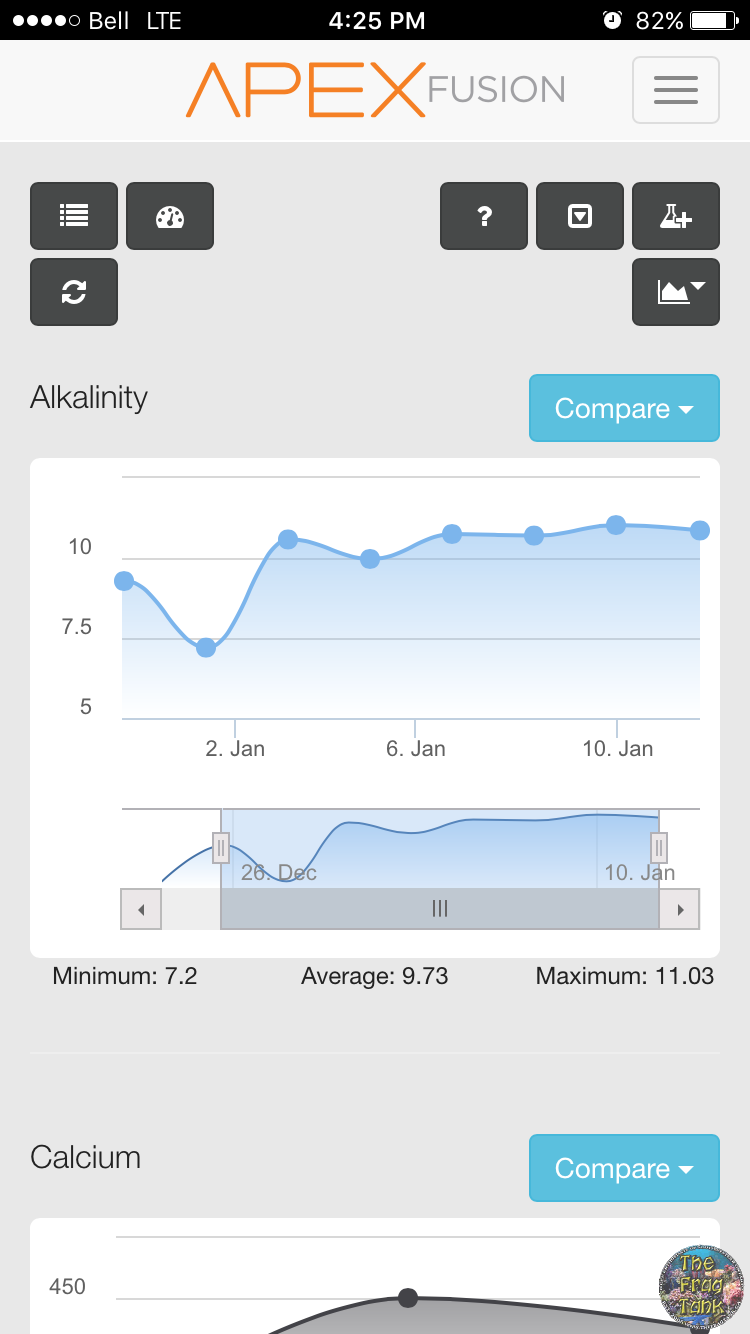Open the chart type dropdown
The width and height of the screenshot is (750, 1334).
676,292
